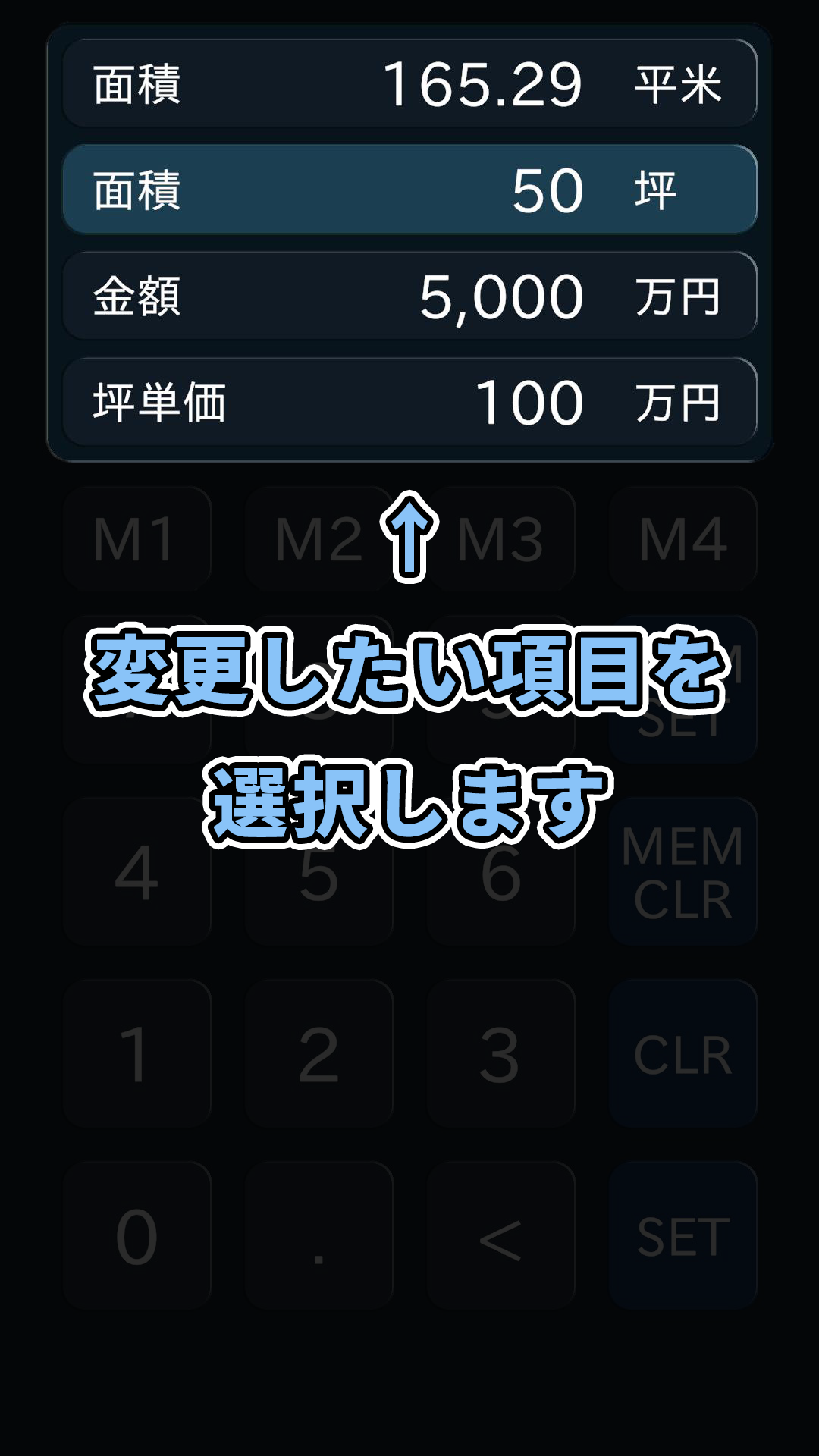Select the 坪単価 field

409,402
